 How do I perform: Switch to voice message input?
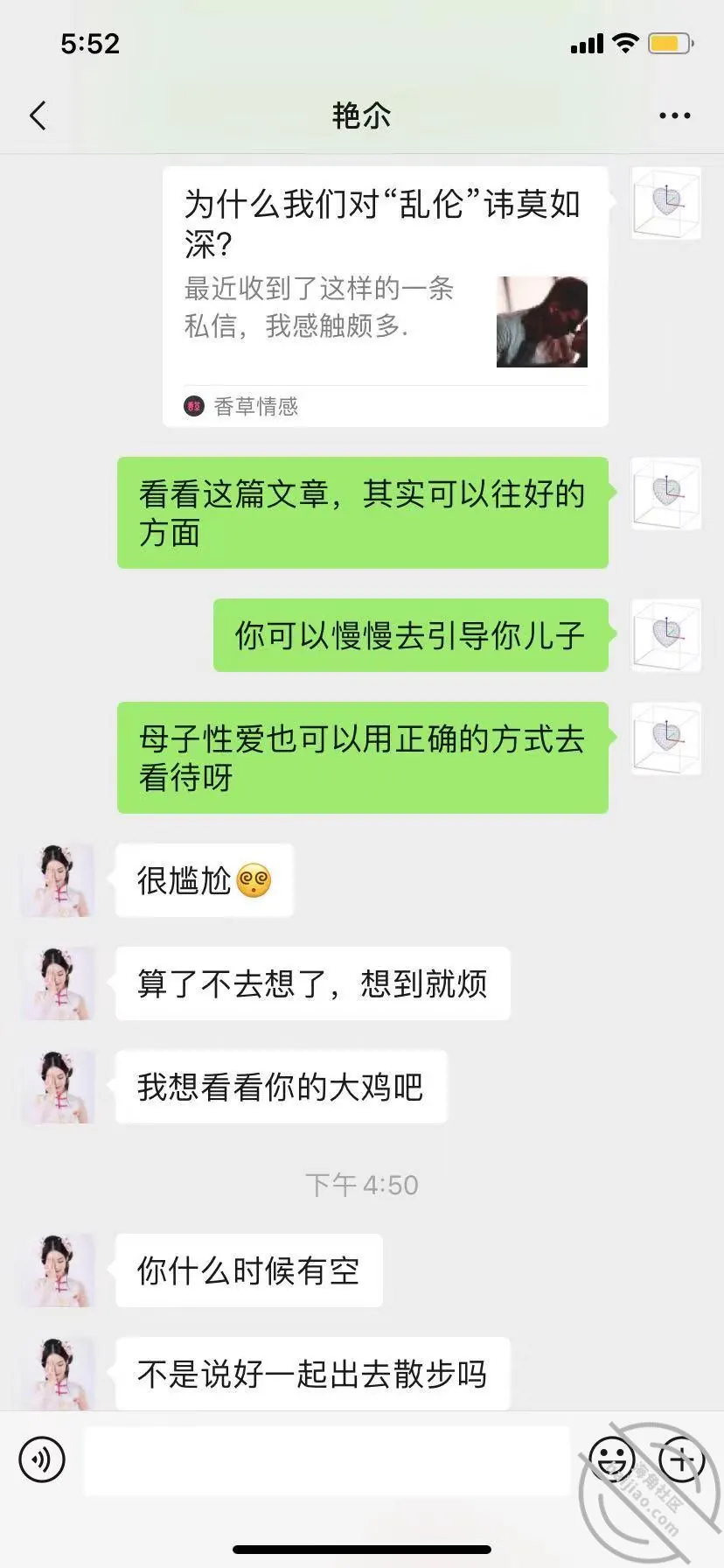coord(42,1459)
